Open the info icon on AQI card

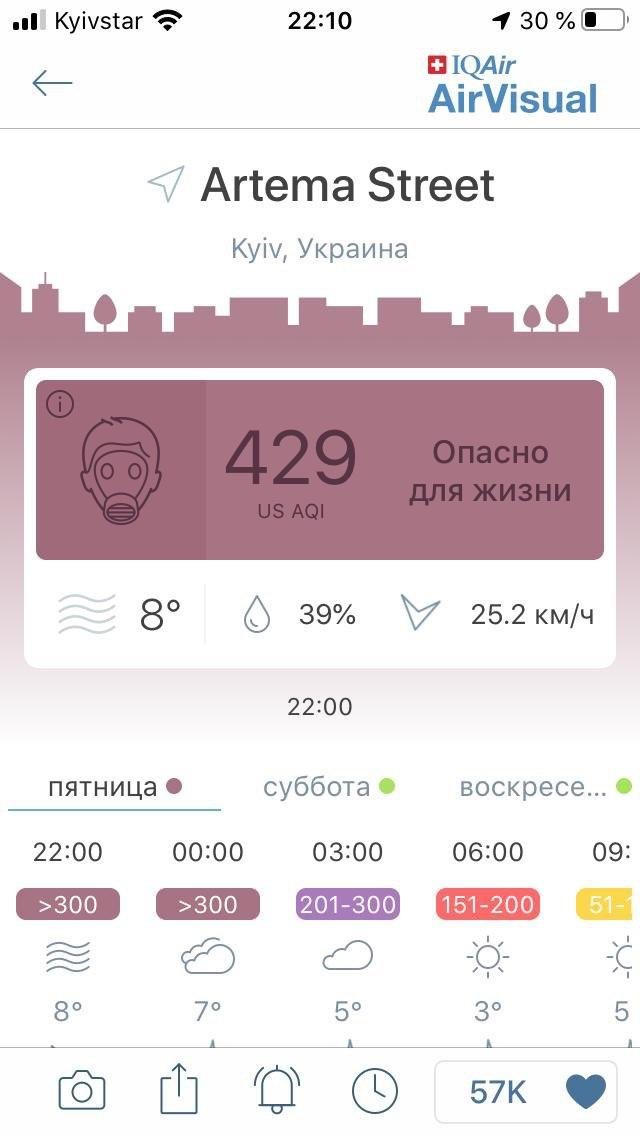(61, 405)
